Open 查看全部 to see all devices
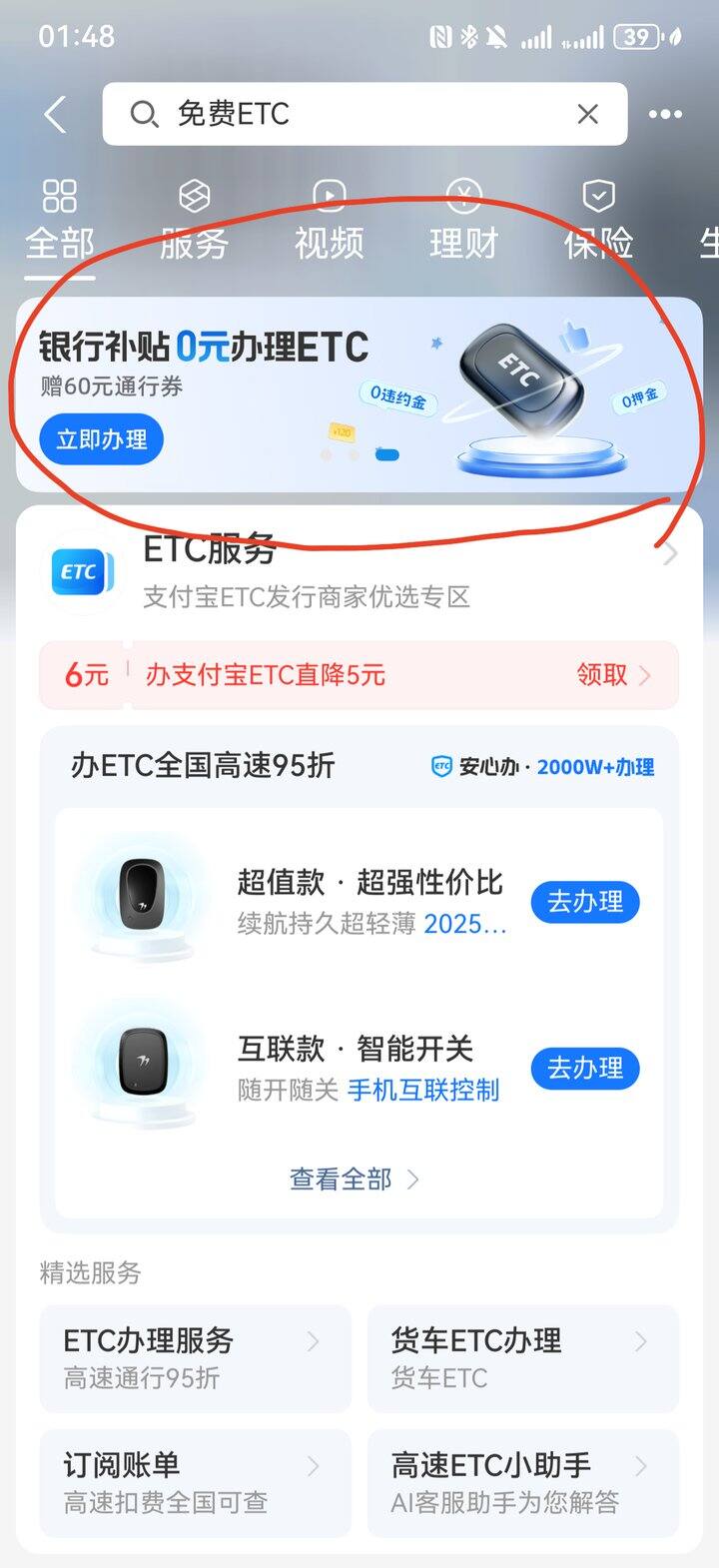The height and width of the screenshot is (1568, 719). point(354,1179)
